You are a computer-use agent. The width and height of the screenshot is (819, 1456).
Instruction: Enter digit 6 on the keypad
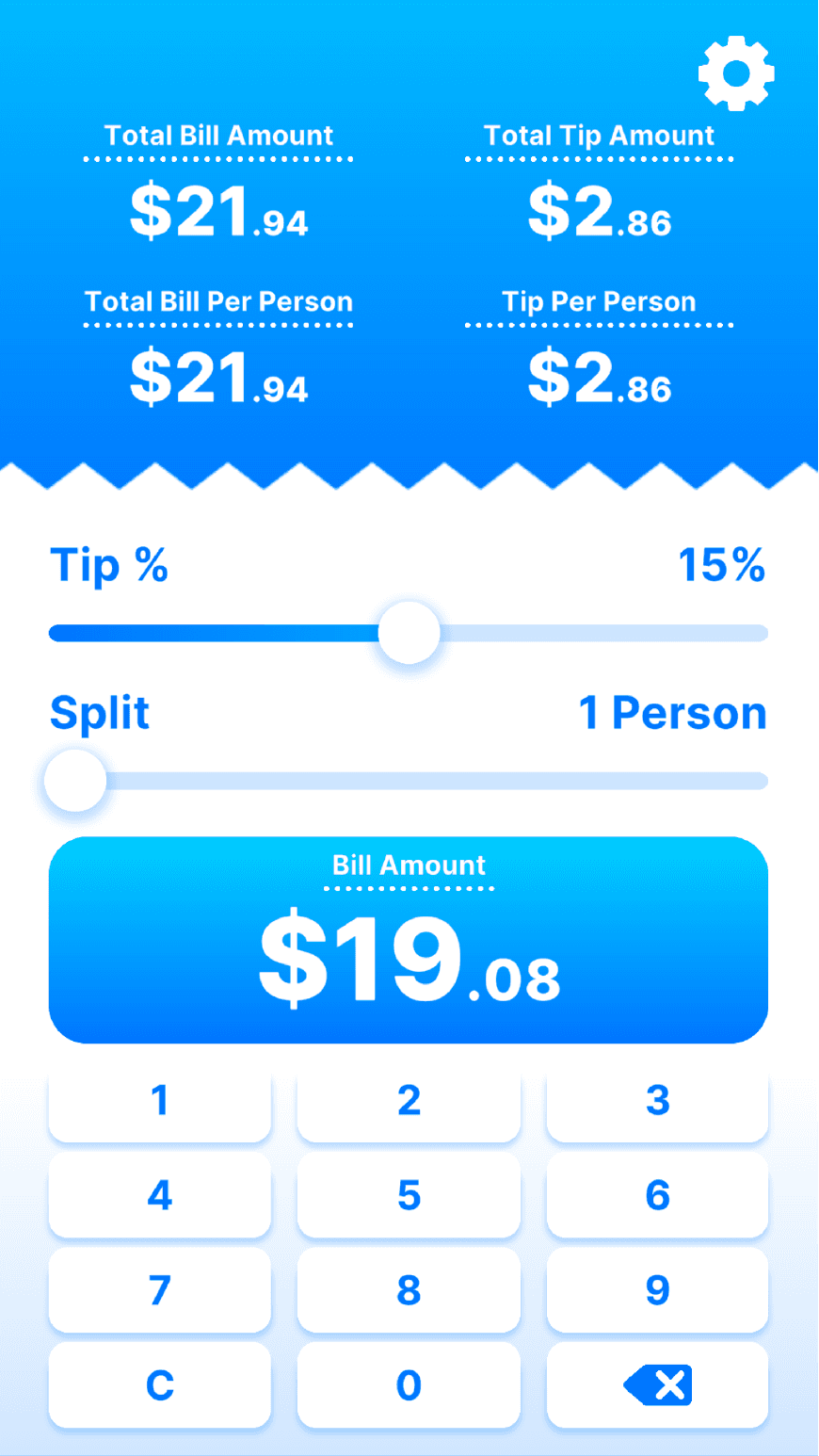657,1195
